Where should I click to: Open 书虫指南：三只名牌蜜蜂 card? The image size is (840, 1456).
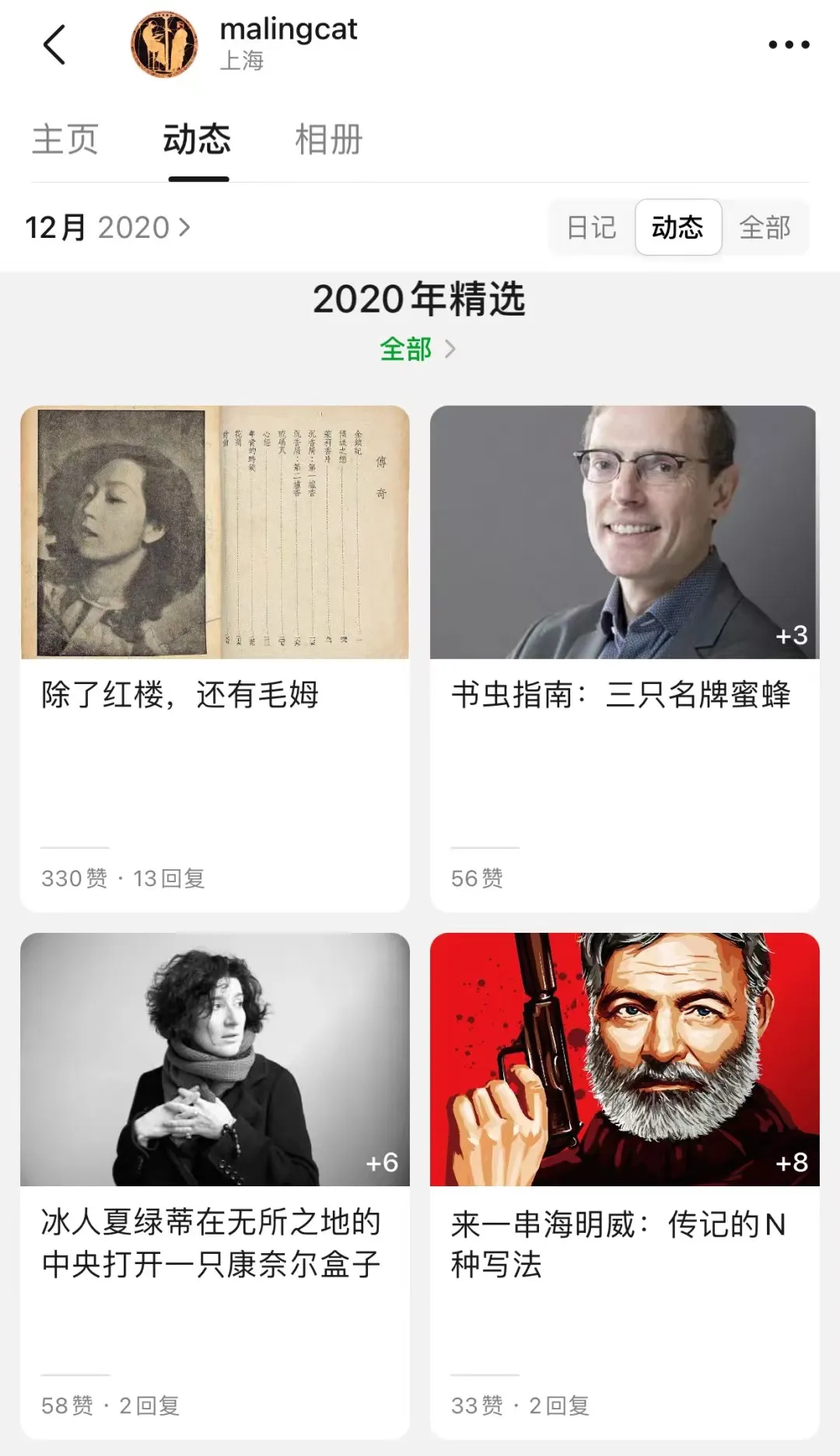625,658
